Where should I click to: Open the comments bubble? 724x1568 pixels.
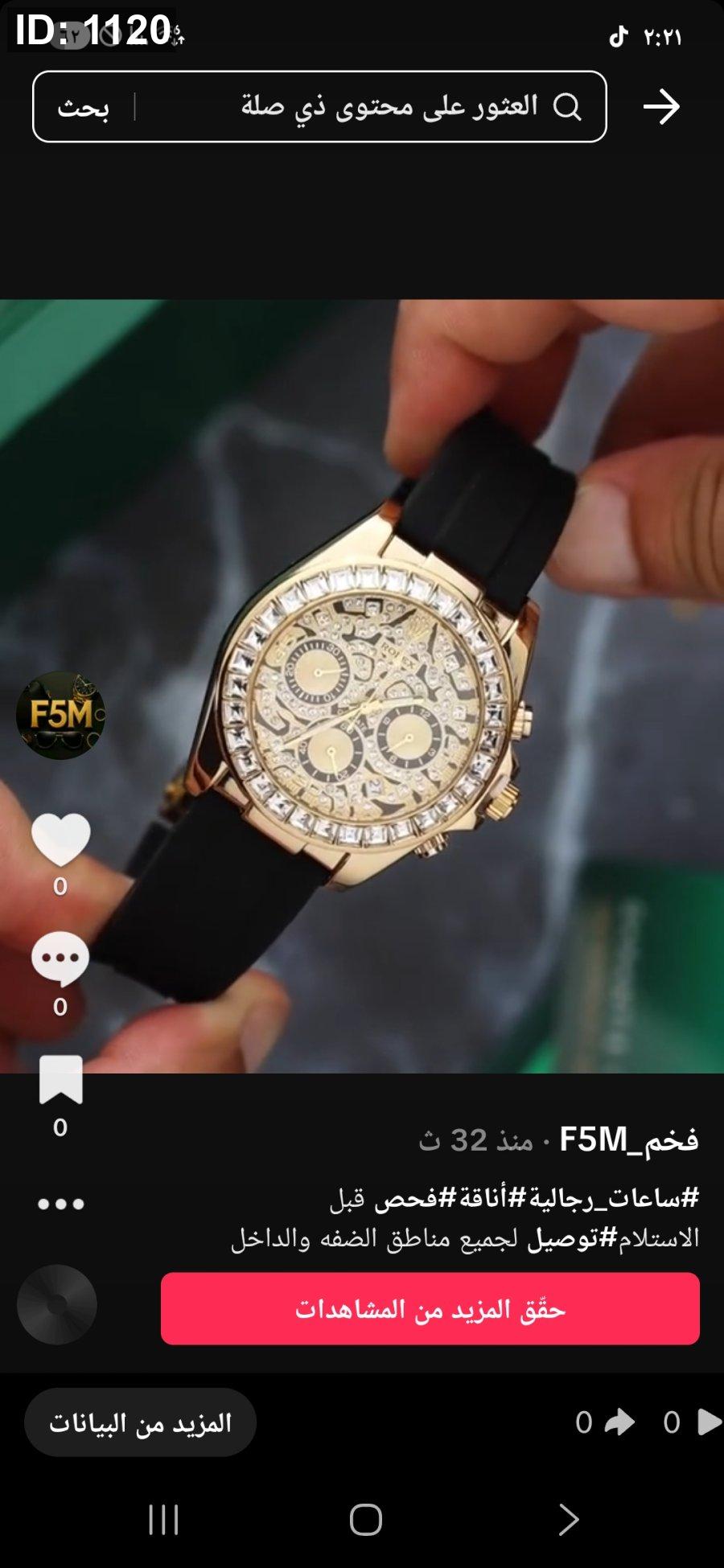(x=60, y=958)
